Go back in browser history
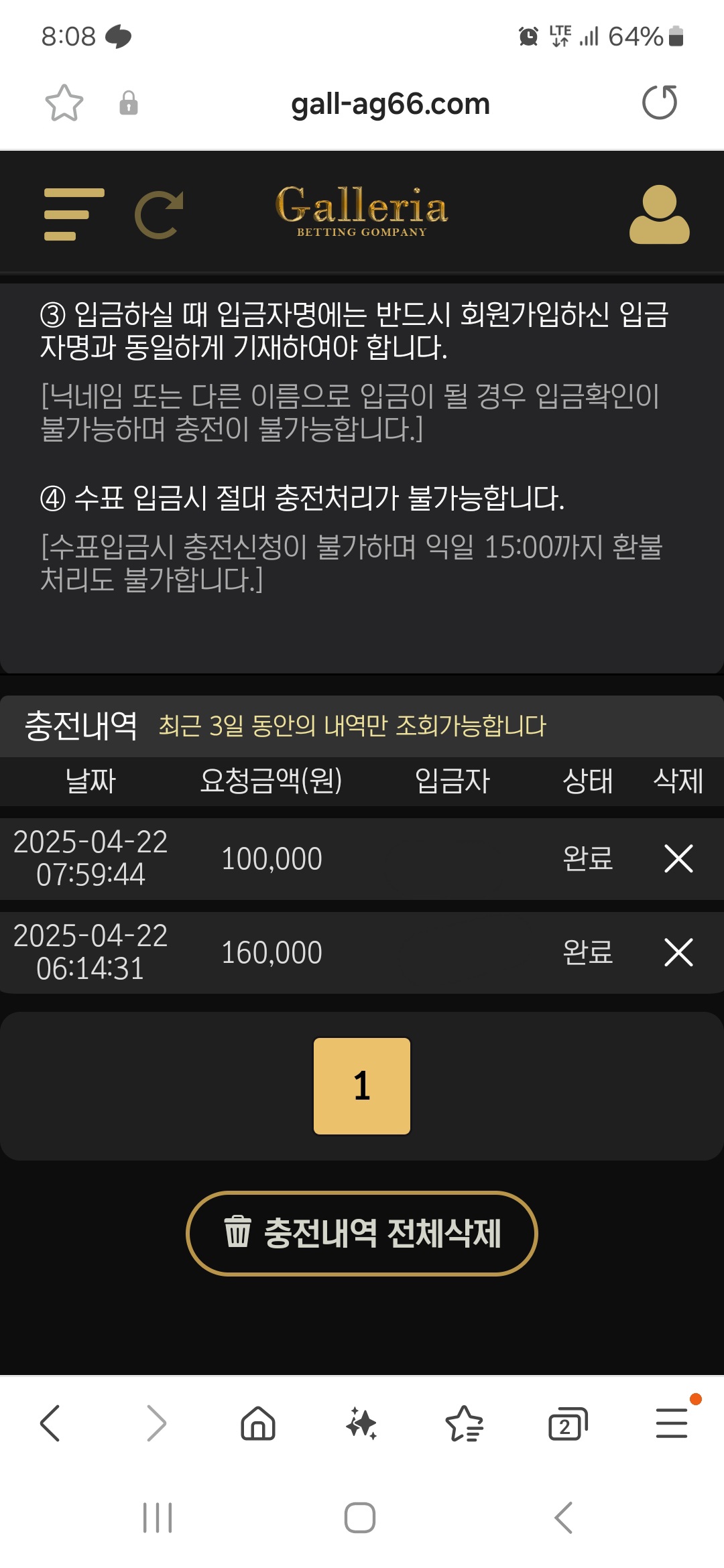Image resolution: width=724 pixels, height=1568 pixels. tap(51, 1423)
